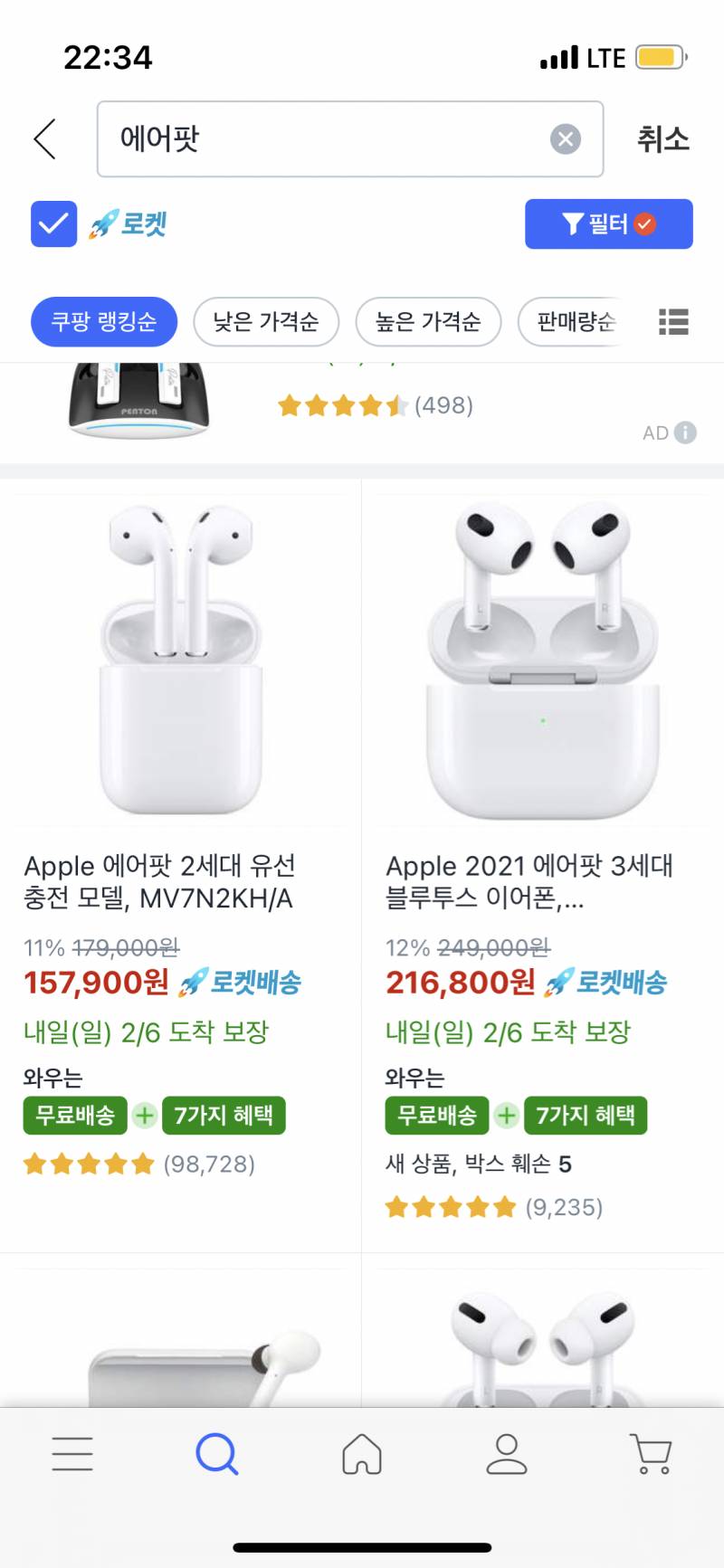This screenshot has width=724, height=1568.
Task: Tap 취소 to cancel the search
Action: tap(663, 138)
